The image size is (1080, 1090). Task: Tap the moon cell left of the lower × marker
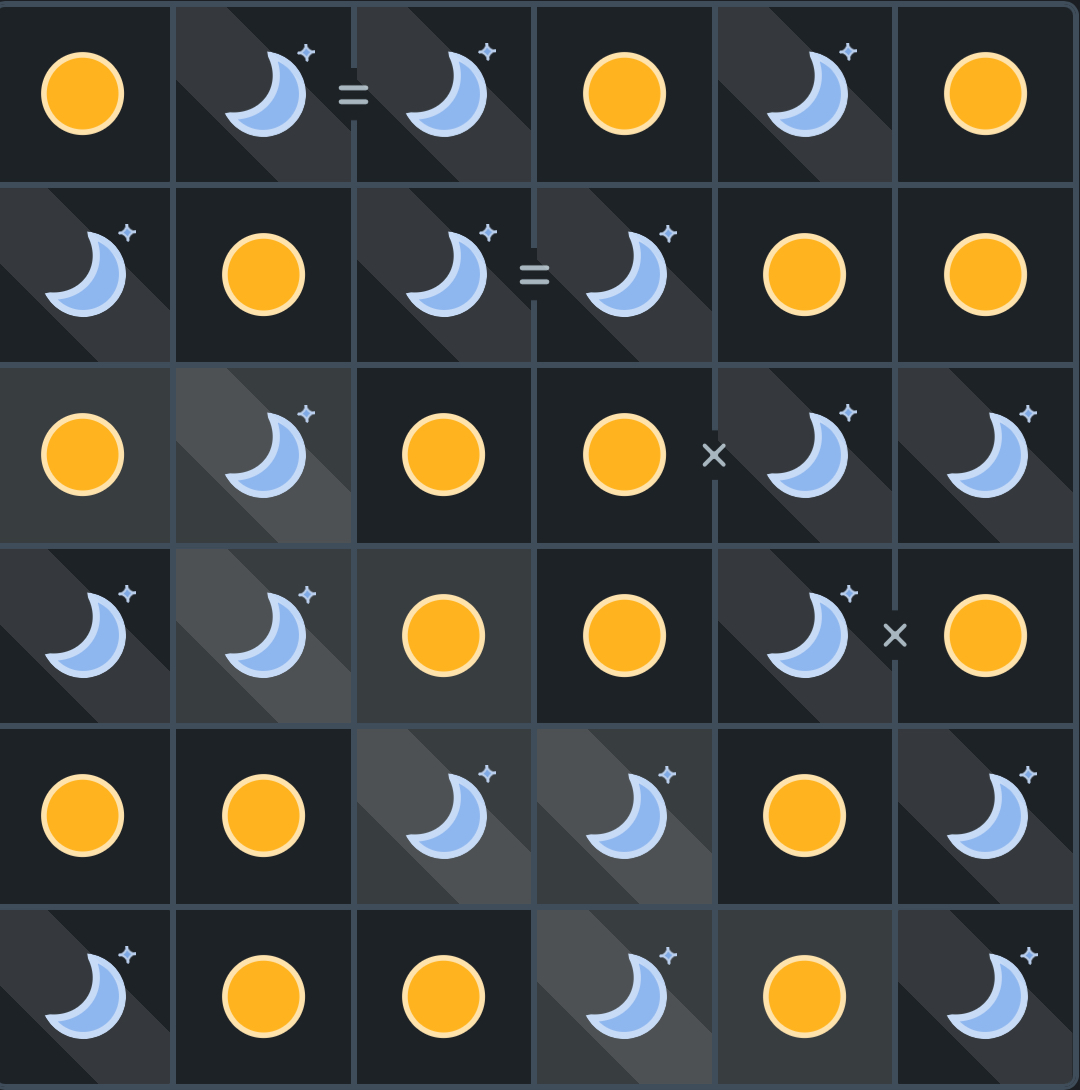pyautogui.click(x=805, y=636)
